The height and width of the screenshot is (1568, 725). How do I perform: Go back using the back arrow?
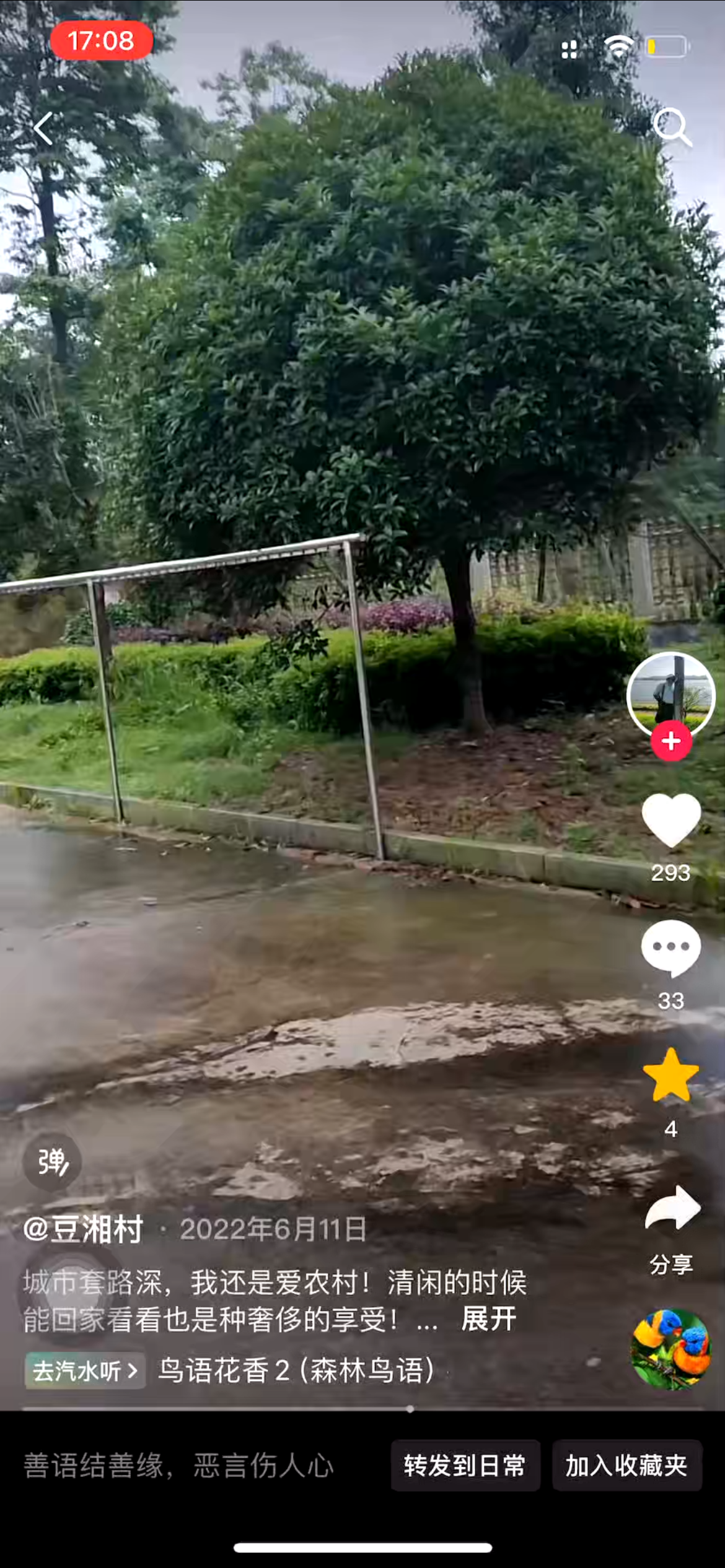[x=43, y=128]
